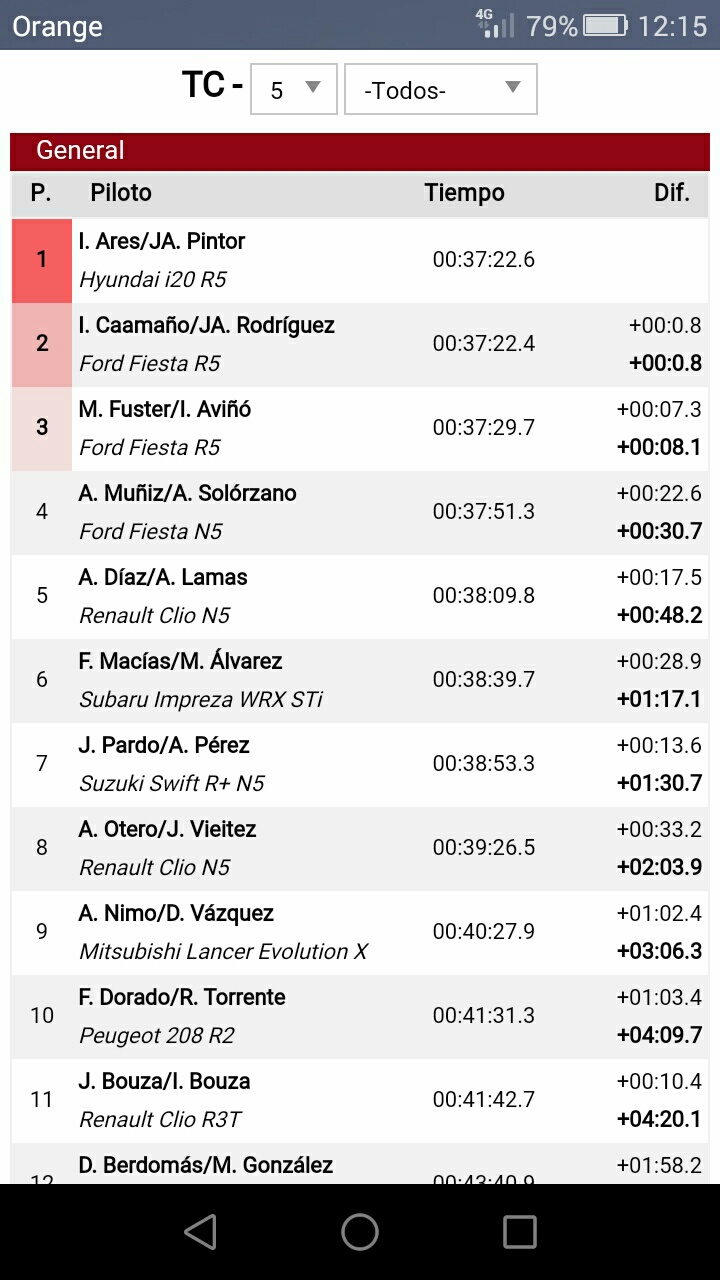
Task: Go to the home screen
Action: (x=360, y=1232)
